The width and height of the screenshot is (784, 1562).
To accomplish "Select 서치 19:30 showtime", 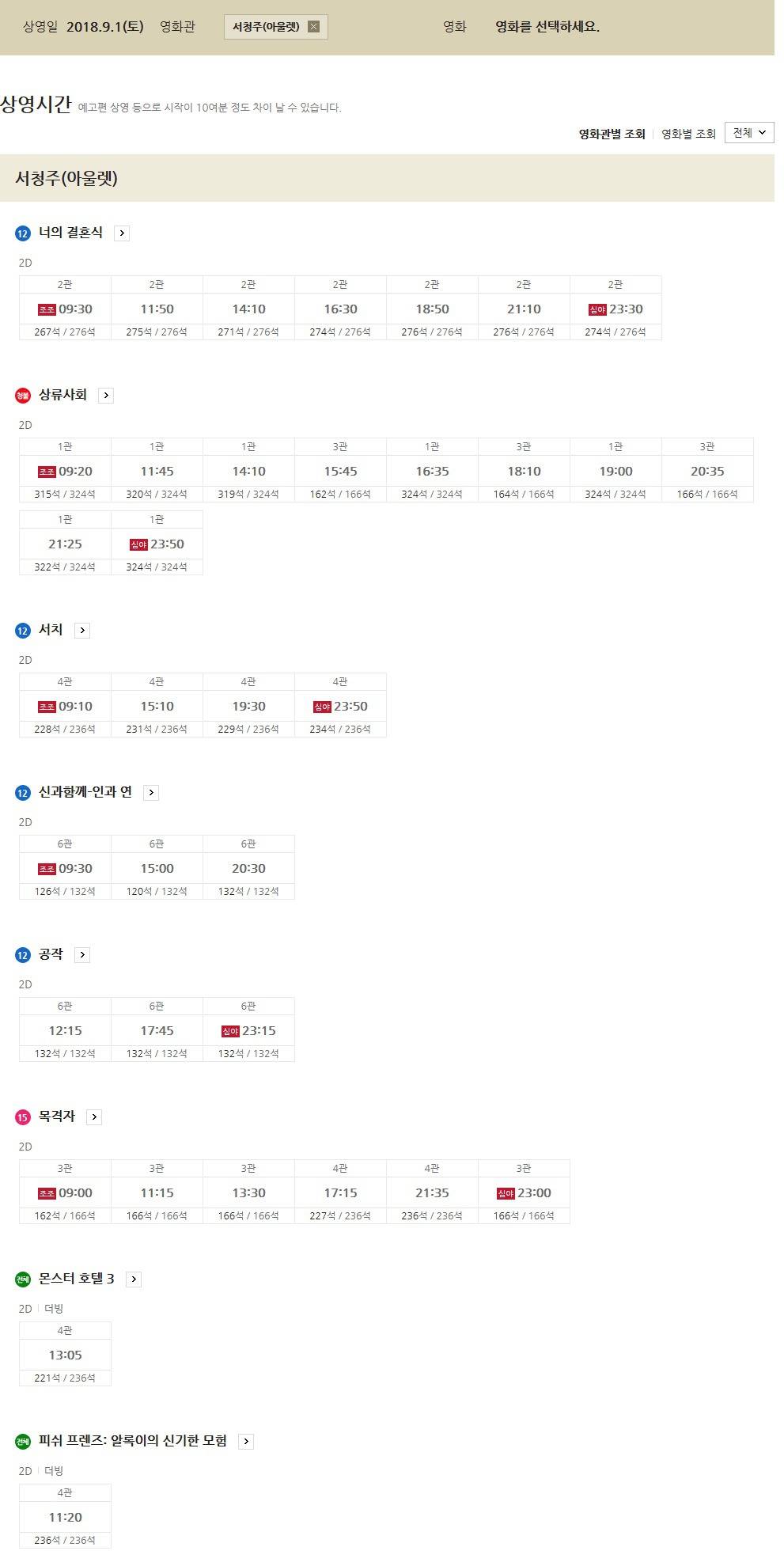I will click(x=248, y=707).
